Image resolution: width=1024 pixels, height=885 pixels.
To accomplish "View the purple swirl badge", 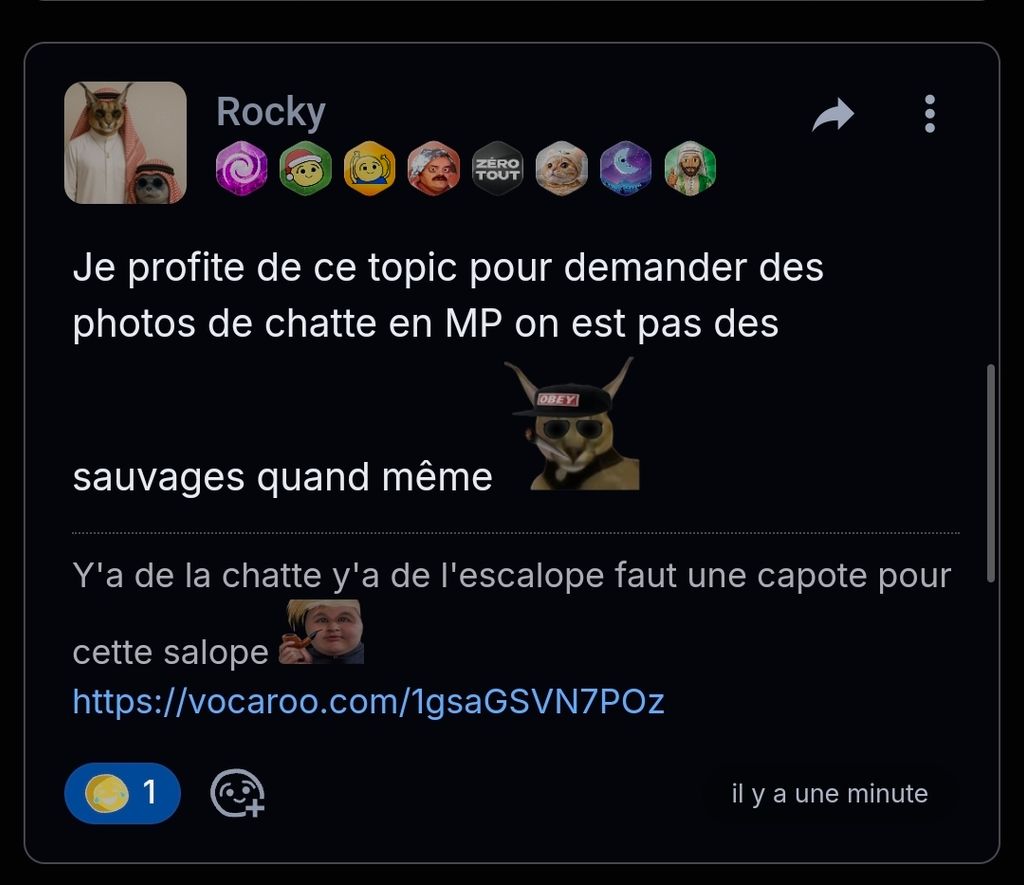I will coord(241,168).
